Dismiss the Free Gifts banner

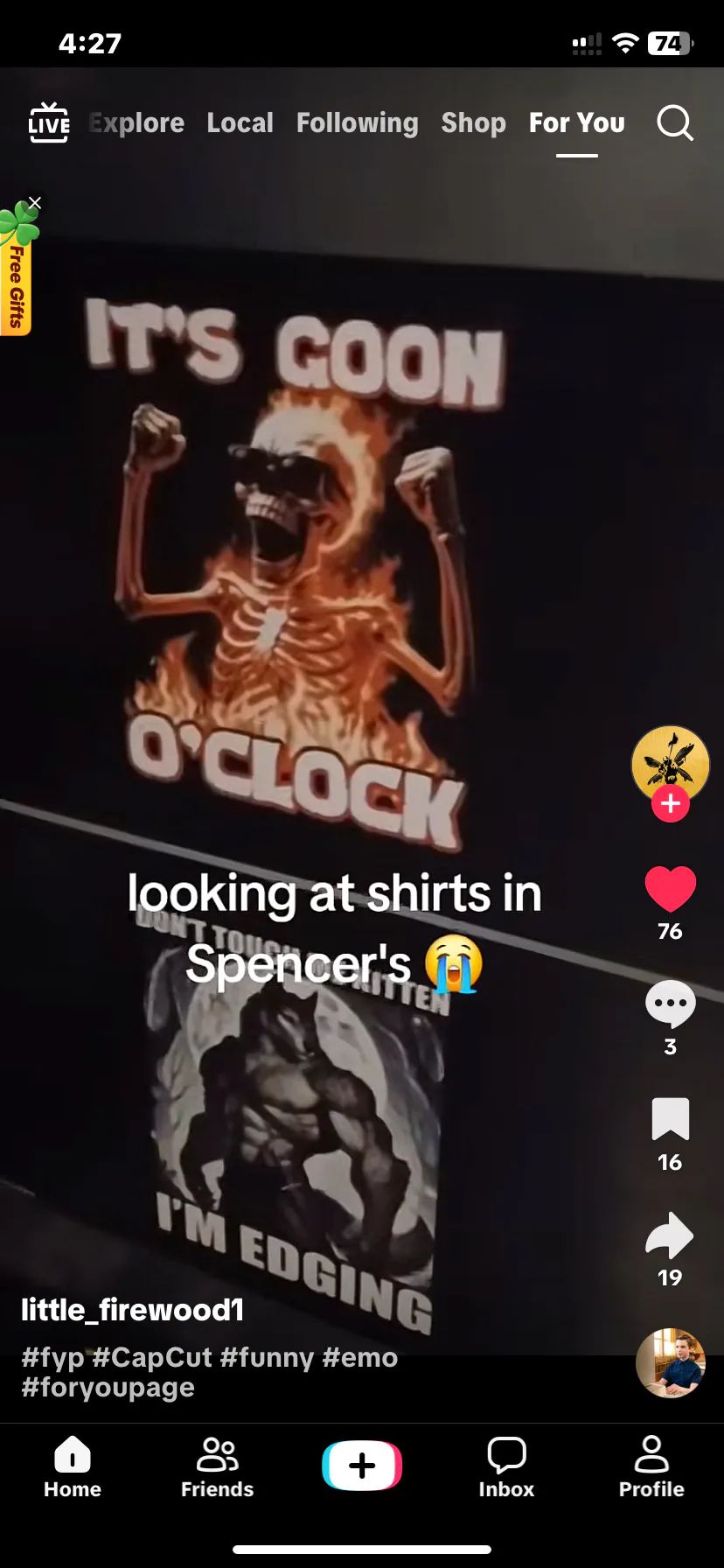click(35, 203)
